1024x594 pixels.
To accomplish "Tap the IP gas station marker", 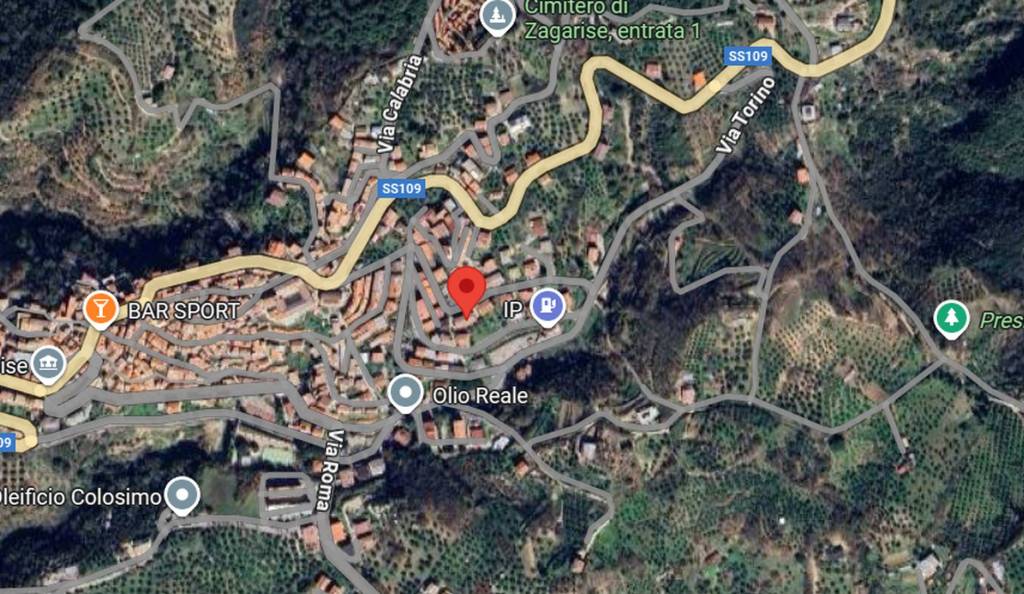I will click(547, 306).
